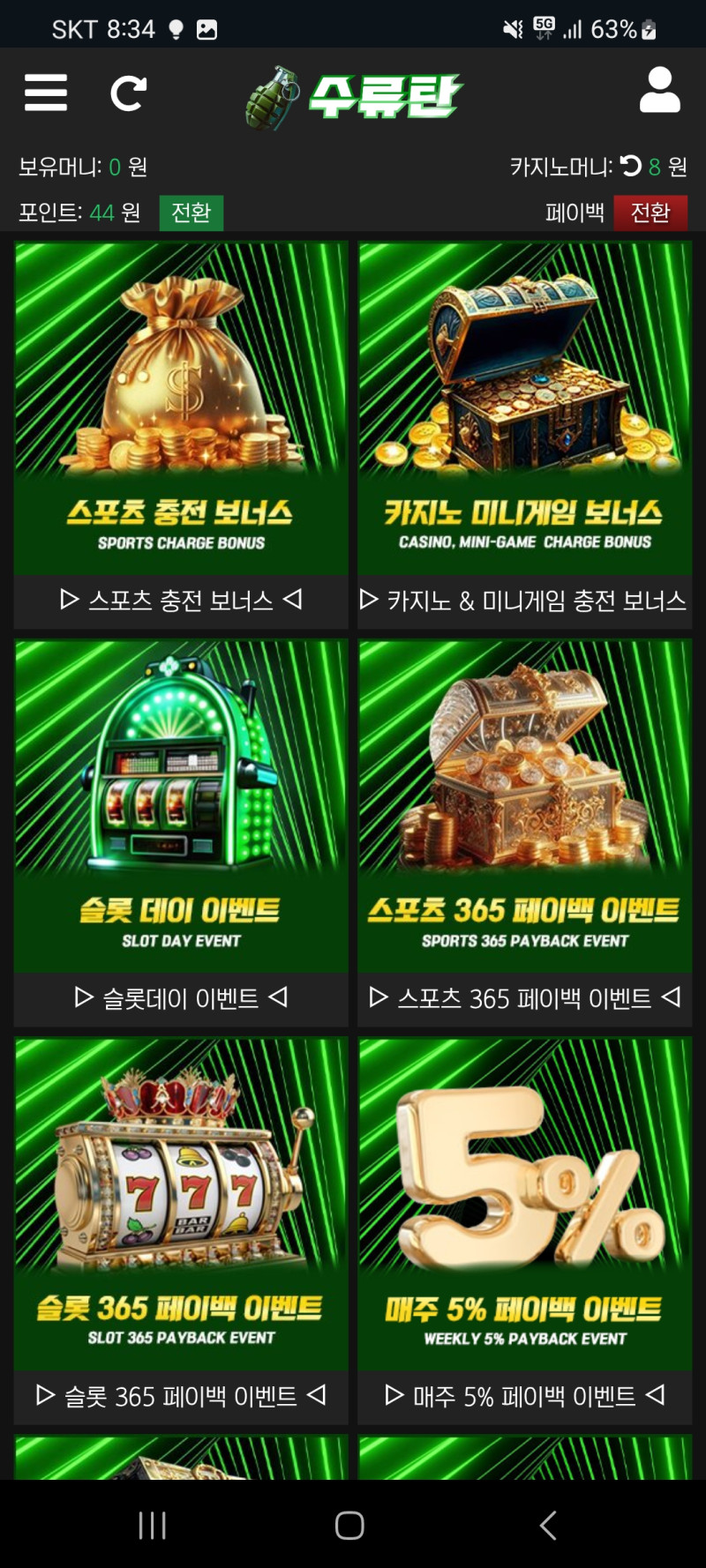Screen dimensions: 706x1568
Task: Open the user profile icon
Action: point(659,90)
